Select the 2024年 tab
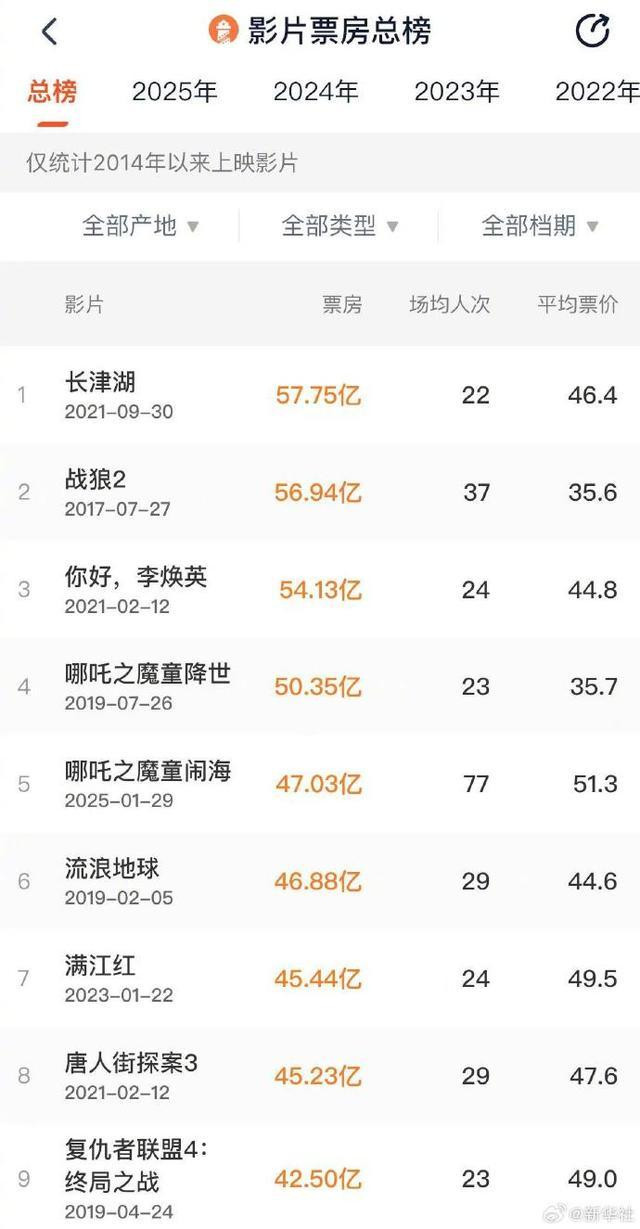 coord(316,93)
